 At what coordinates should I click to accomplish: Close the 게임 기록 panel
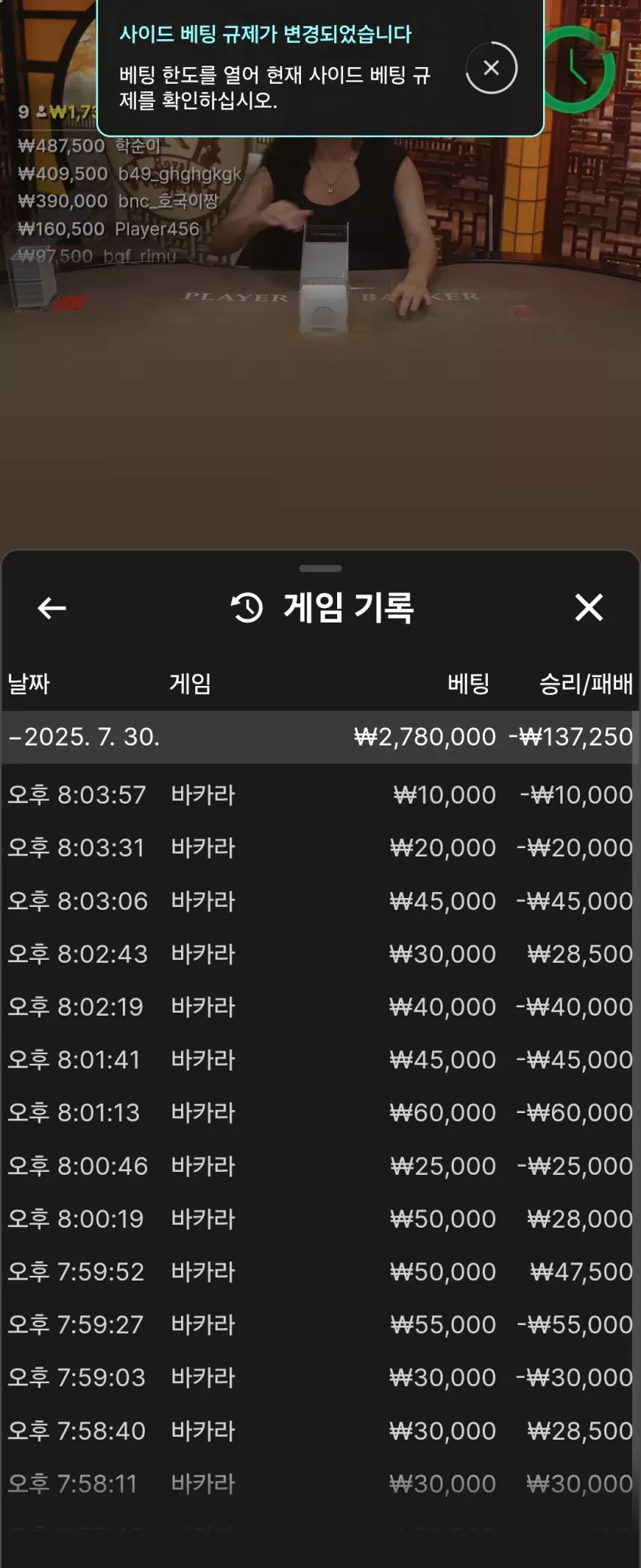click(589, 607)
